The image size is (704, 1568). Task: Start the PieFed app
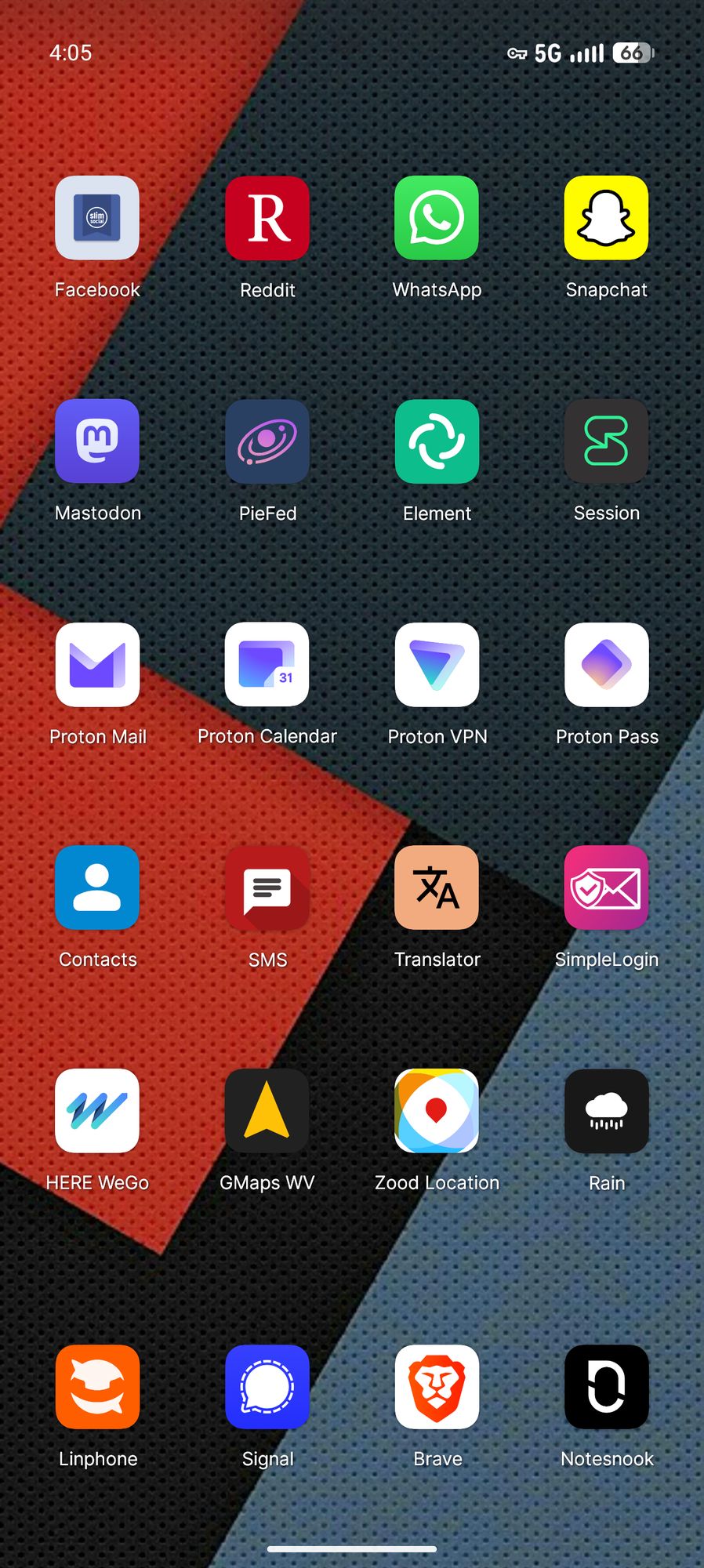coord(267,441)
